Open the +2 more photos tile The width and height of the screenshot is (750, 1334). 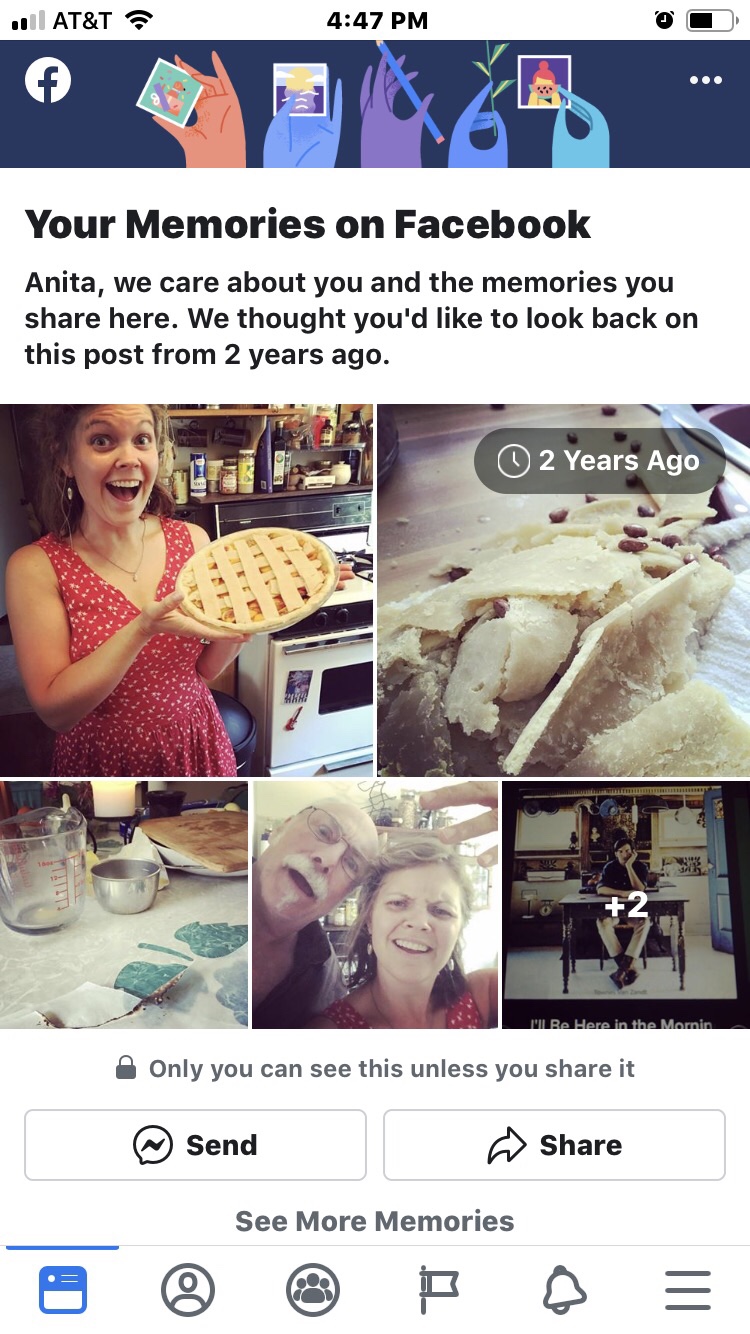point(625,905)
